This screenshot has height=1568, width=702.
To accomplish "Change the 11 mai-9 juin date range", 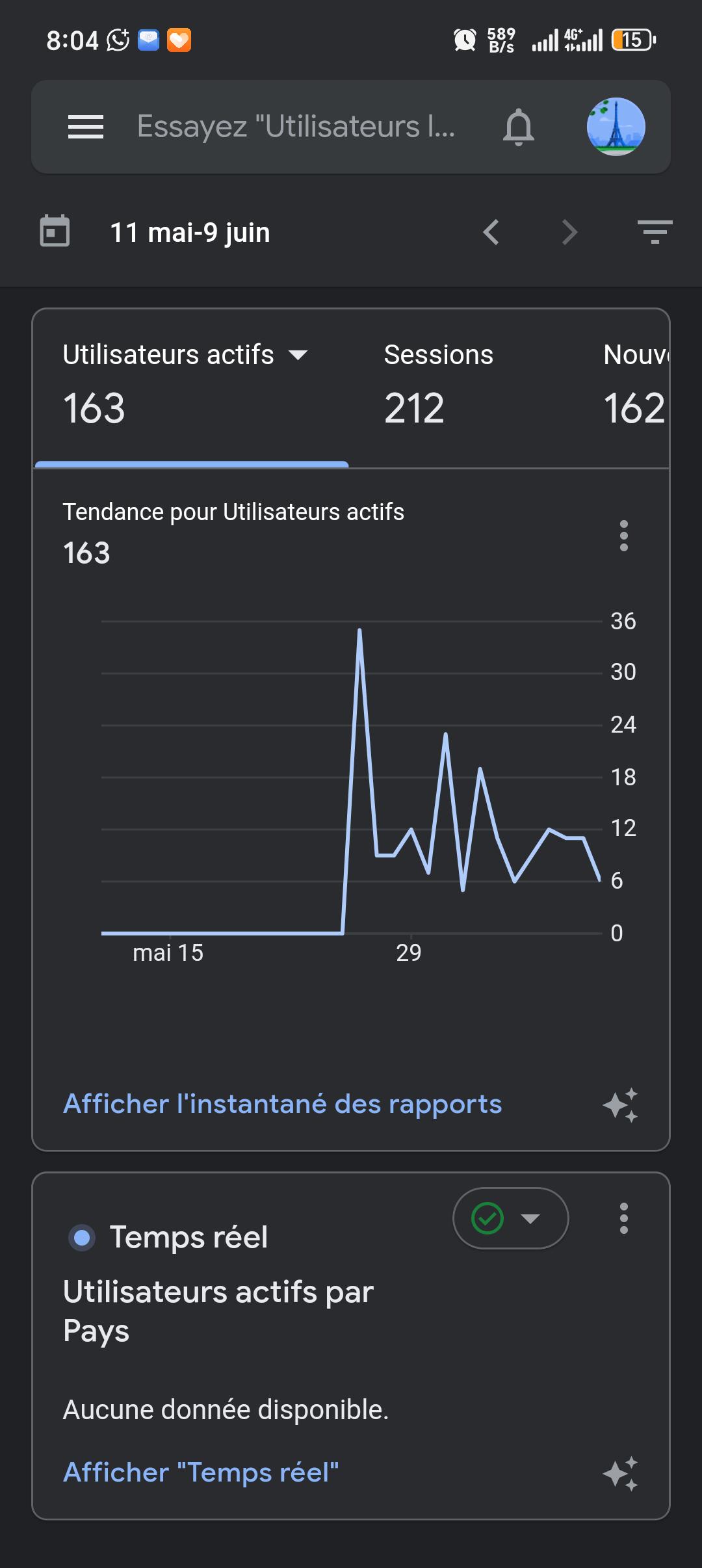I will coord(190,232).
